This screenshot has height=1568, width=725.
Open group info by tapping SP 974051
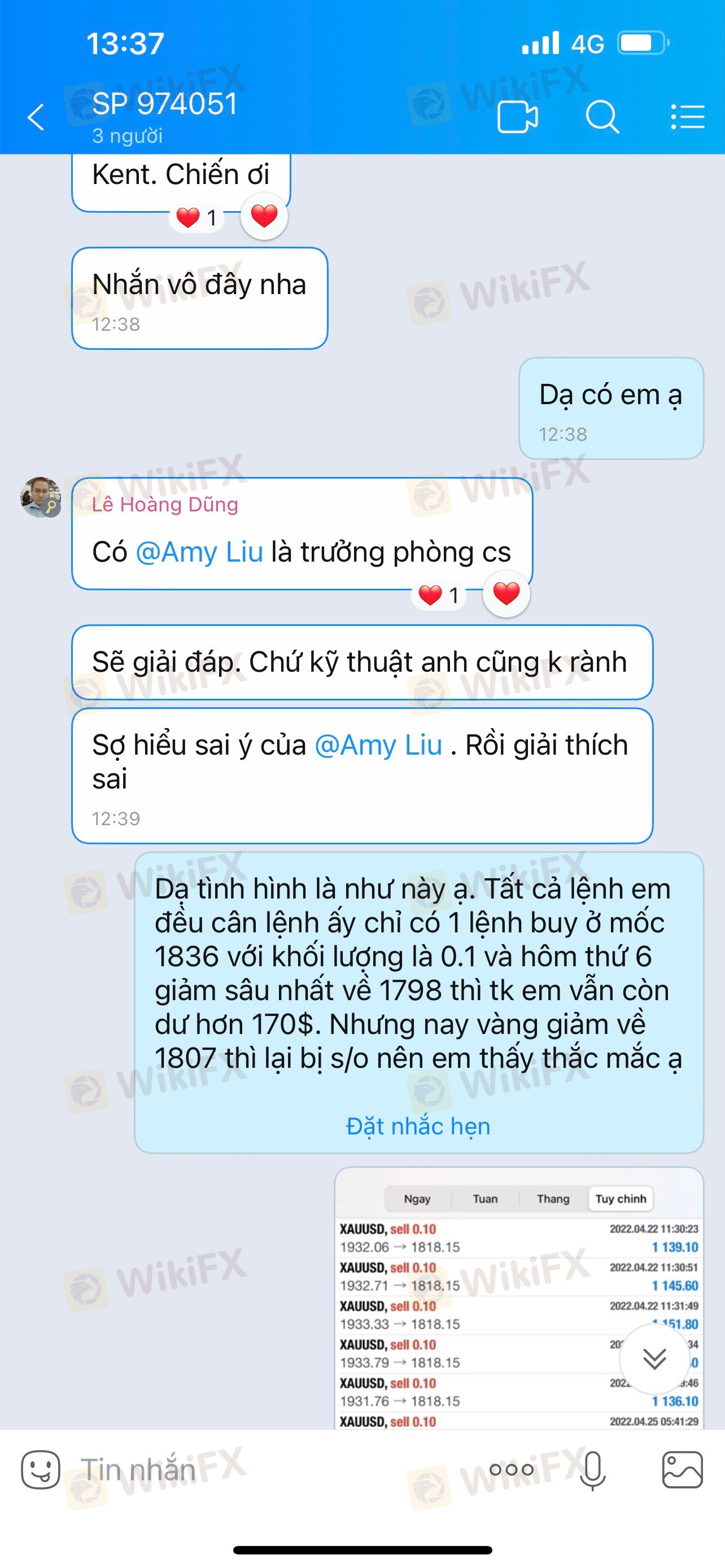164,104
